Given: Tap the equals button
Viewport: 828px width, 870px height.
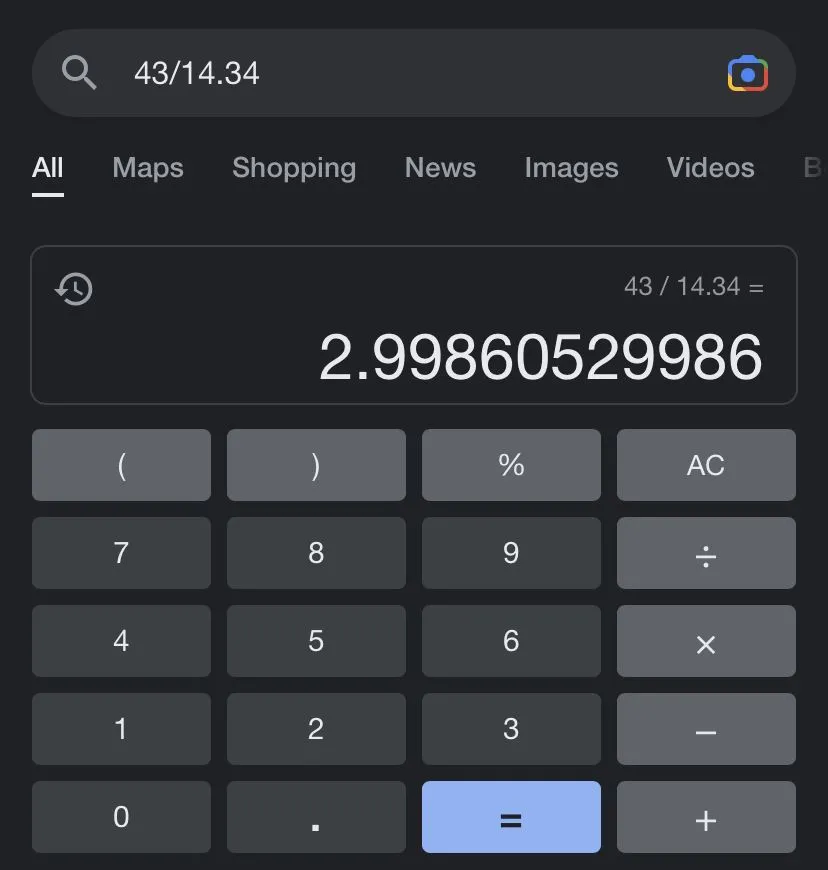Looking at the screenshot, I should [x=511, y=817].
